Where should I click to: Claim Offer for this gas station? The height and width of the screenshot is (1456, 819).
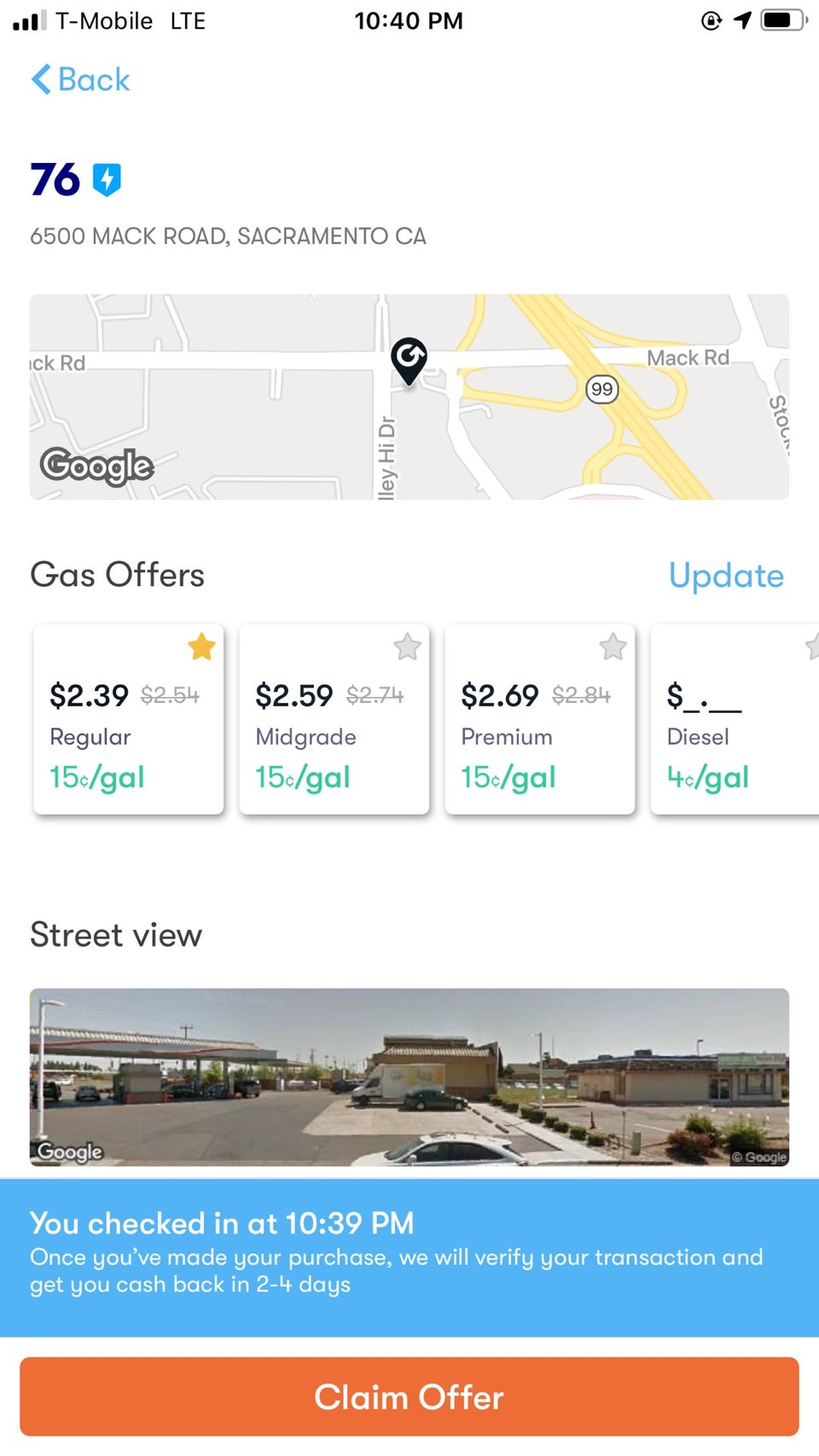point(409,1397)
